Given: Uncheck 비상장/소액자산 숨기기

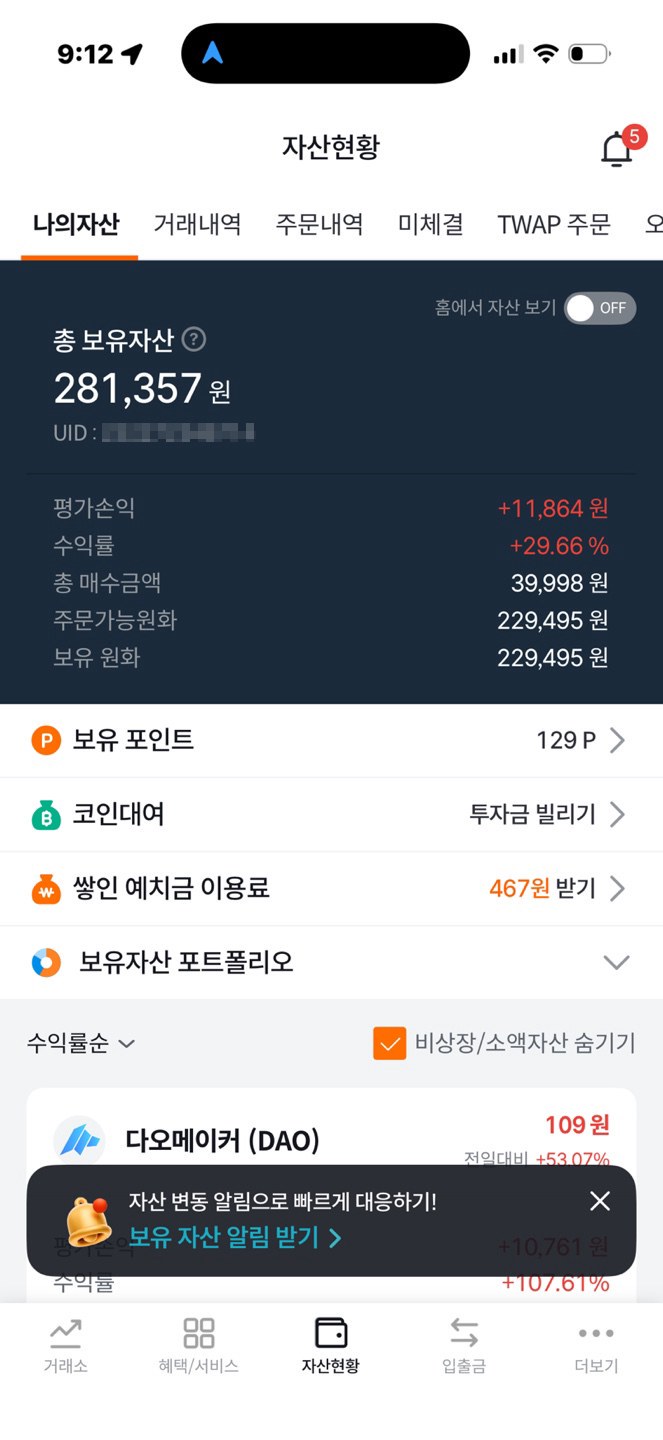Looking at the screenshot, I should (x=389, y=1043).
